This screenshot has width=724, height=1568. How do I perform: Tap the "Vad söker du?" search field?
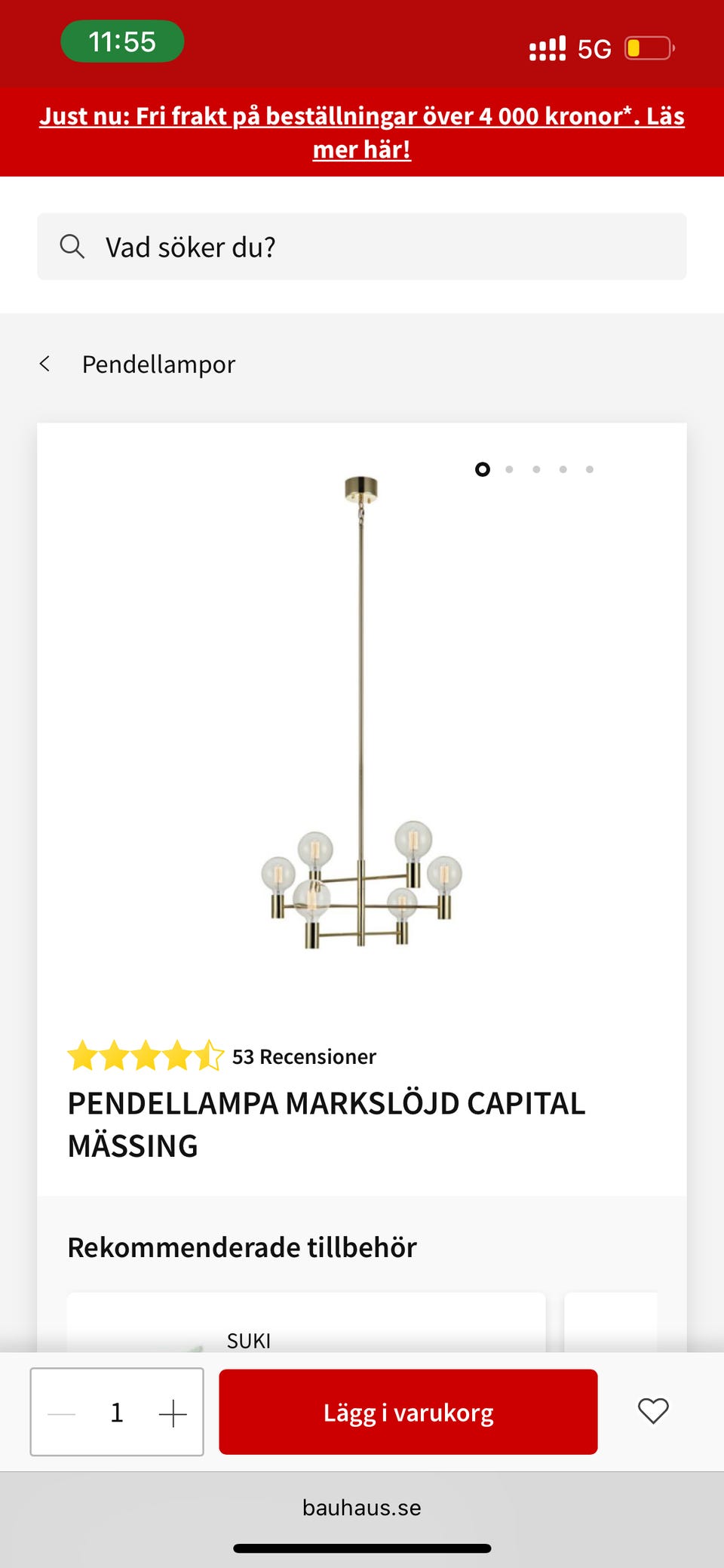tap(362, 247)
